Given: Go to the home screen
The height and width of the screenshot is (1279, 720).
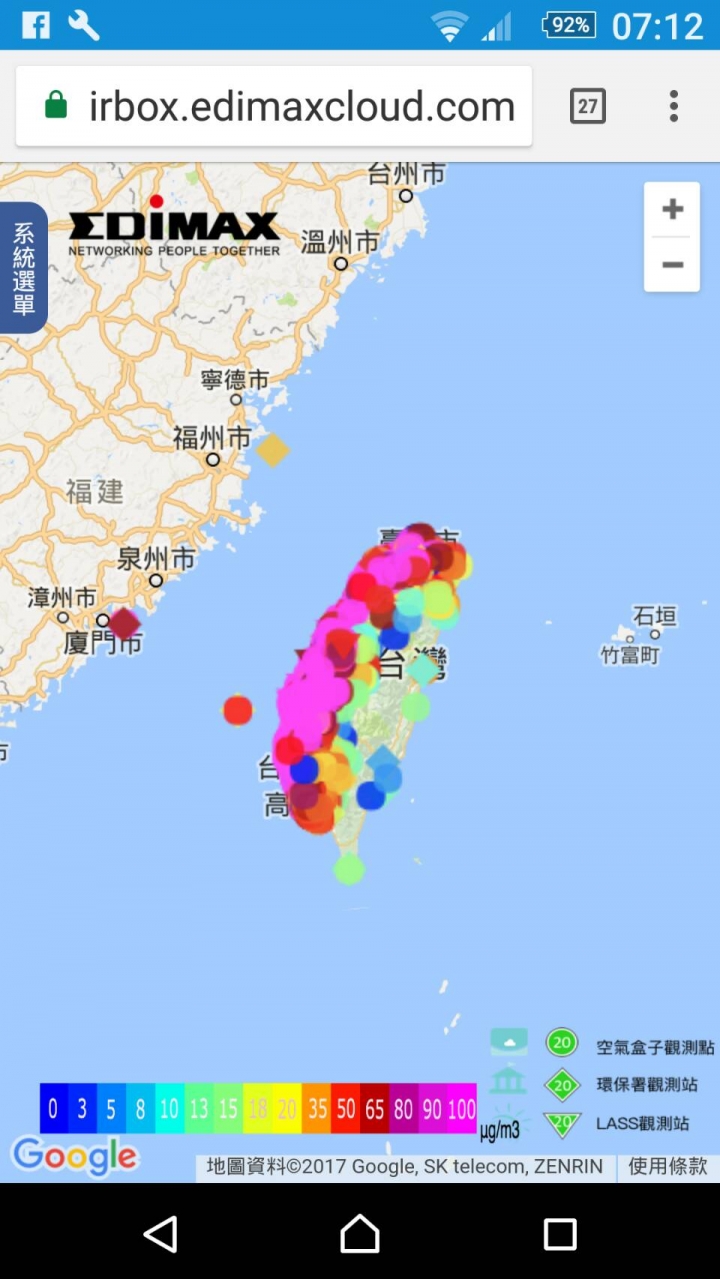Looking at the screenshot, I should coord(360,1234).
